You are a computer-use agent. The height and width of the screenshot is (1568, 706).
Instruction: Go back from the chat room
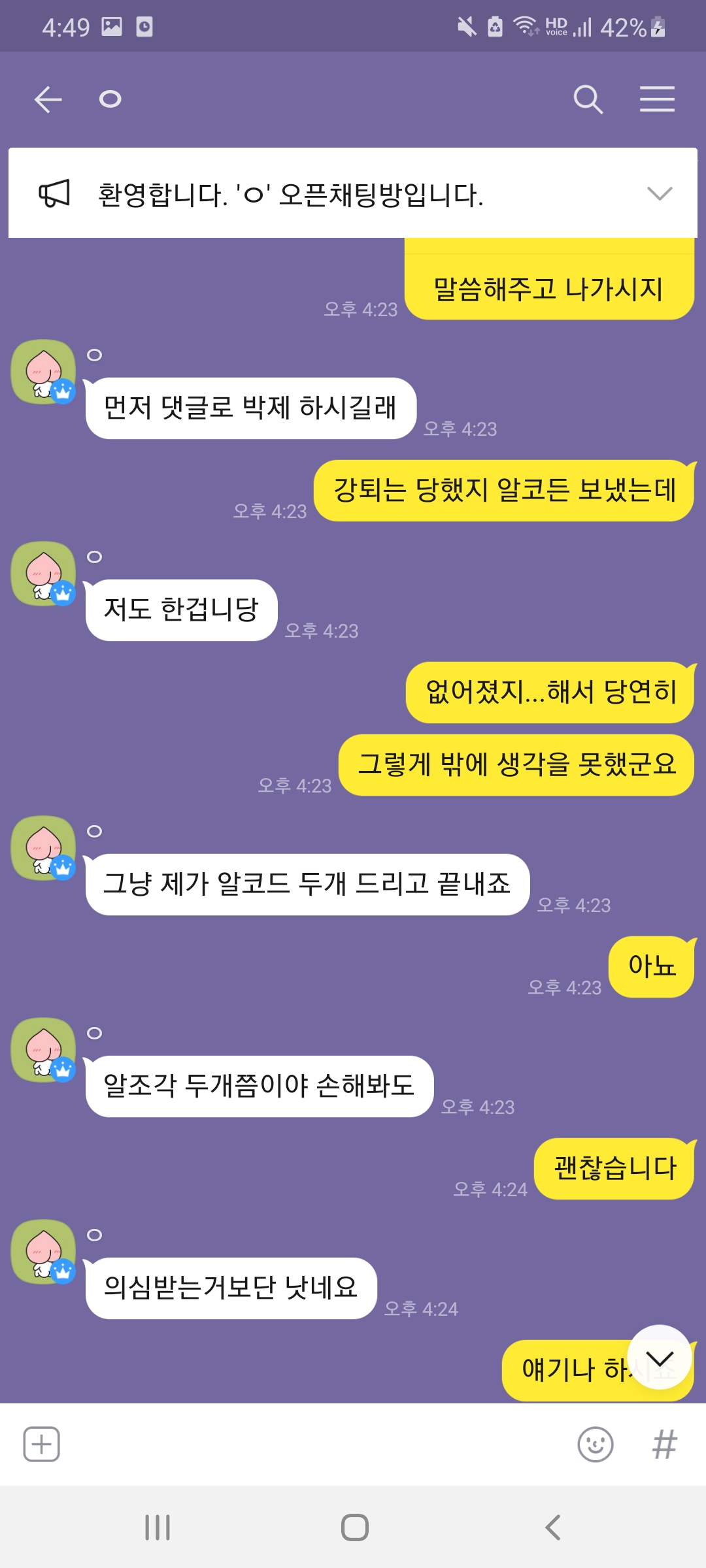tap(48, 99)
